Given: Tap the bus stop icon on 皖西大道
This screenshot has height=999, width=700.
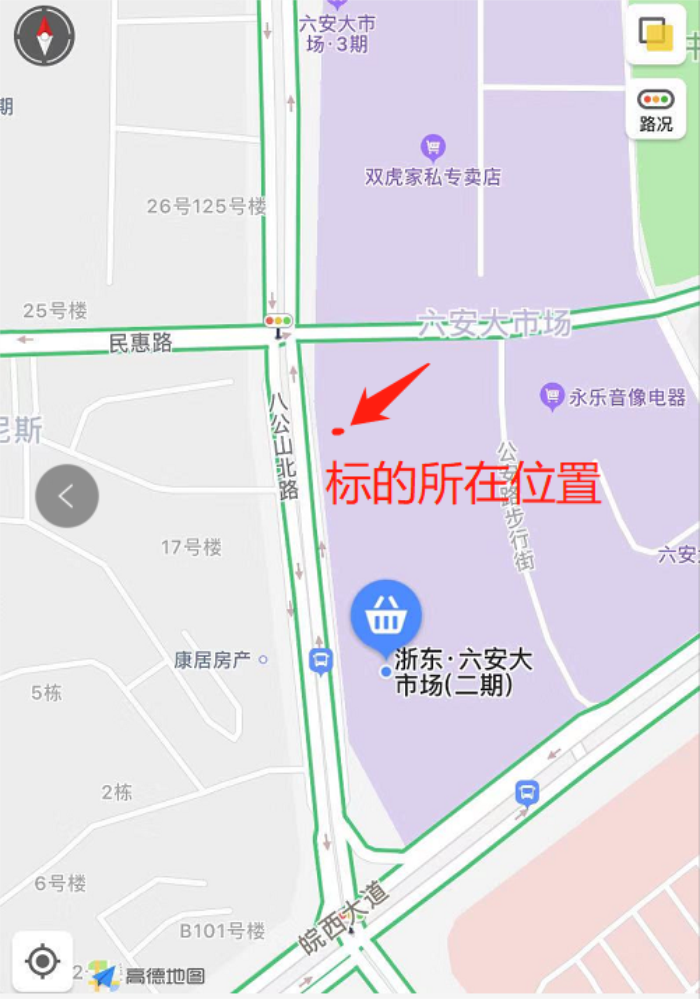Looking at the screenshot, I should point(527,794).
